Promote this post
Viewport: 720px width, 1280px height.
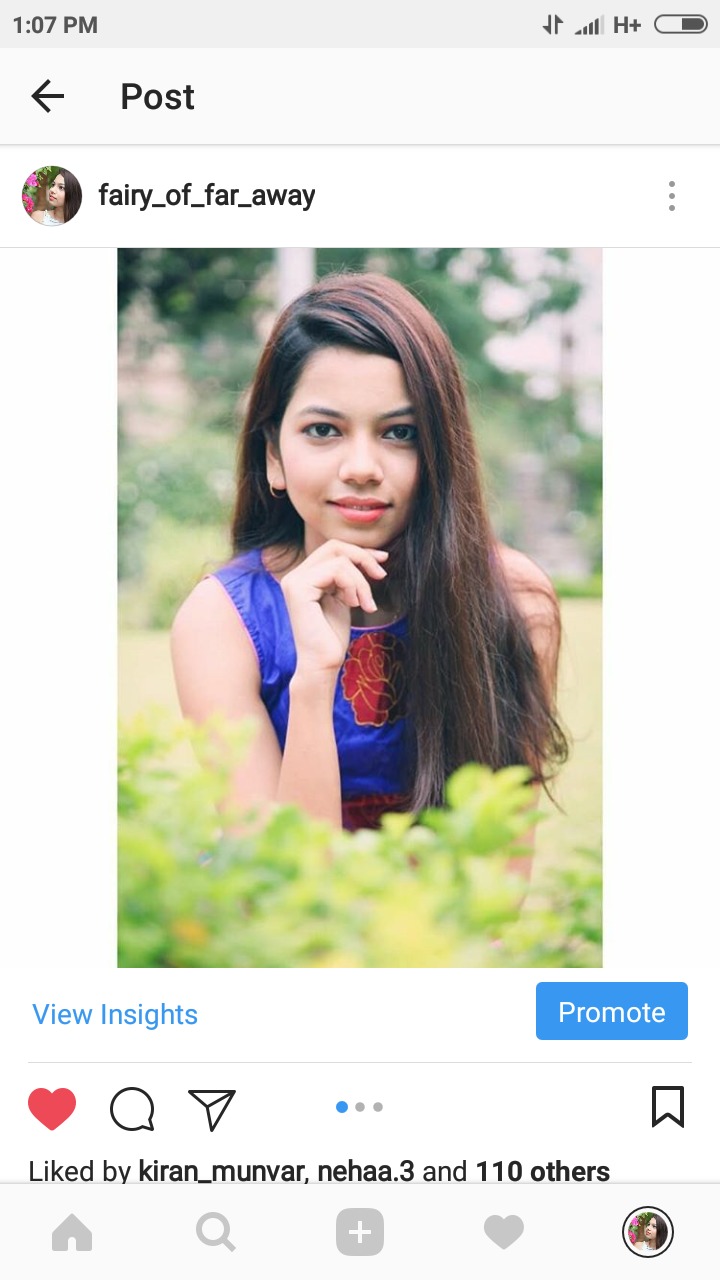click(611, 1011)
